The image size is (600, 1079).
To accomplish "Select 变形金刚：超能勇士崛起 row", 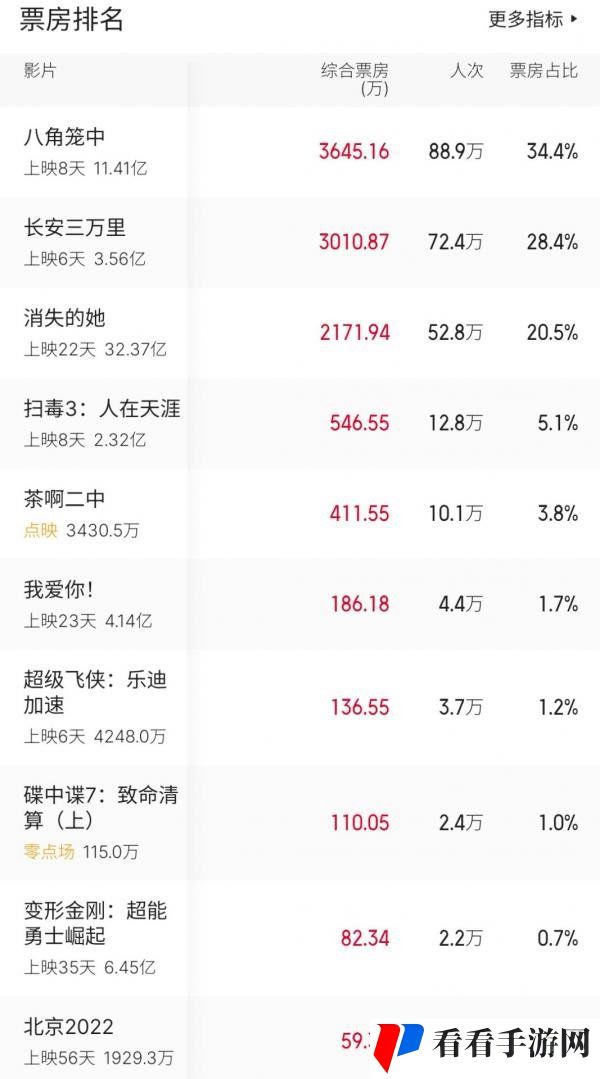I will pos(300,938).
